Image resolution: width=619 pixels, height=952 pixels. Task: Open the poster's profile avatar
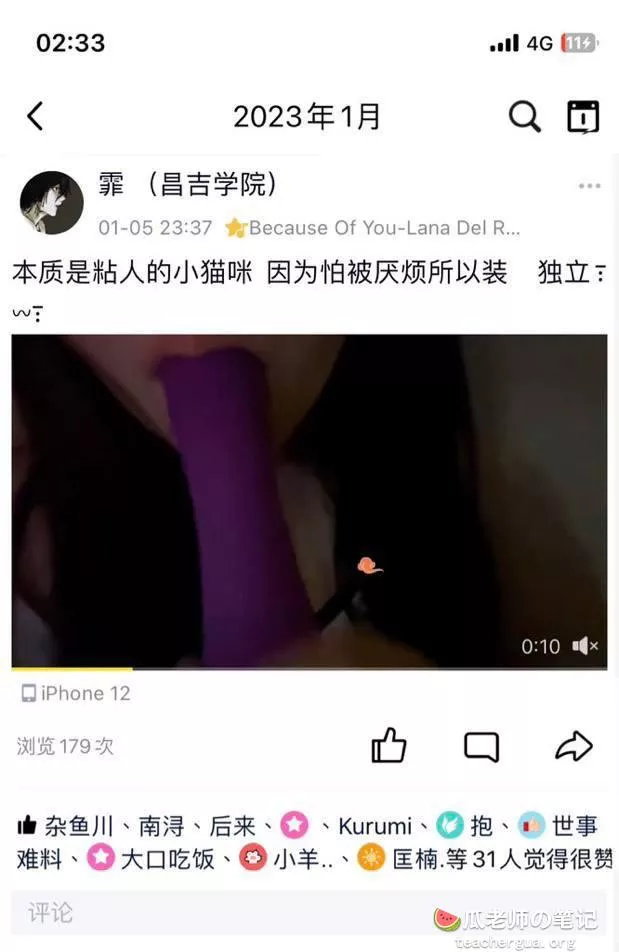51,202
